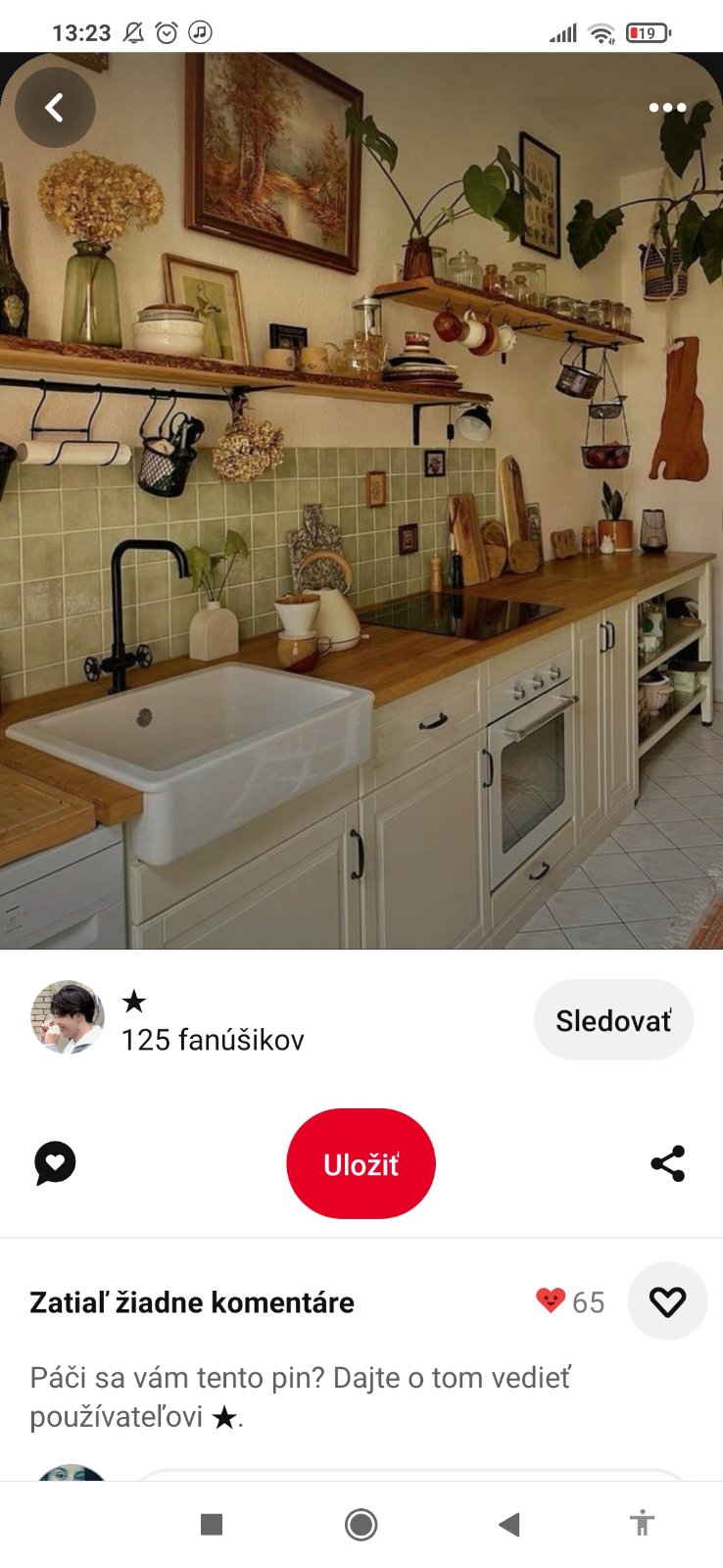React with the heart outline button
The image size is (723, 1568).
tap(667, 1301)
